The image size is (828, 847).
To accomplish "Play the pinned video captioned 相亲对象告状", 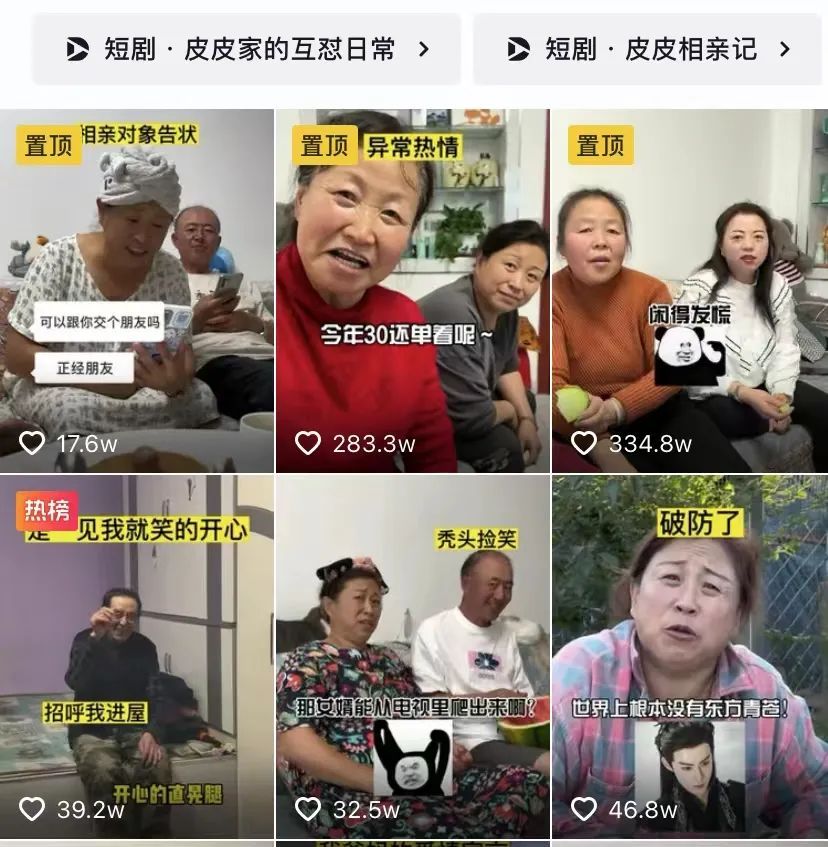I will [137, 290].
